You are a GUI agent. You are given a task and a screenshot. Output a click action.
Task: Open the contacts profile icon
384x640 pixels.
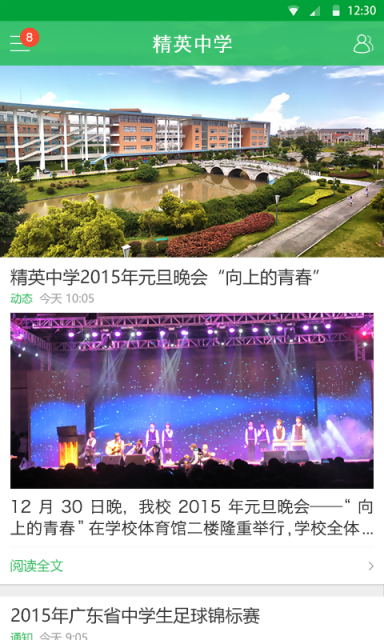[363, 44]
